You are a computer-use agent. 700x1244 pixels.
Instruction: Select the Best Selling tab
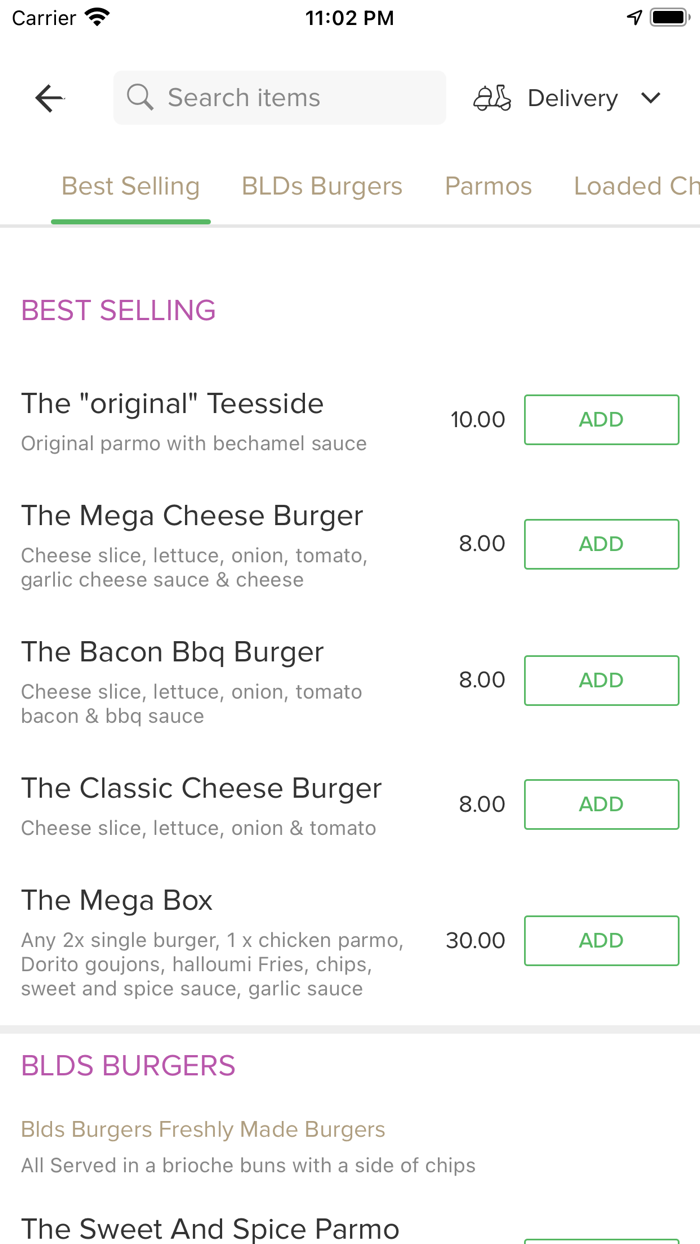tap(131, 186)
